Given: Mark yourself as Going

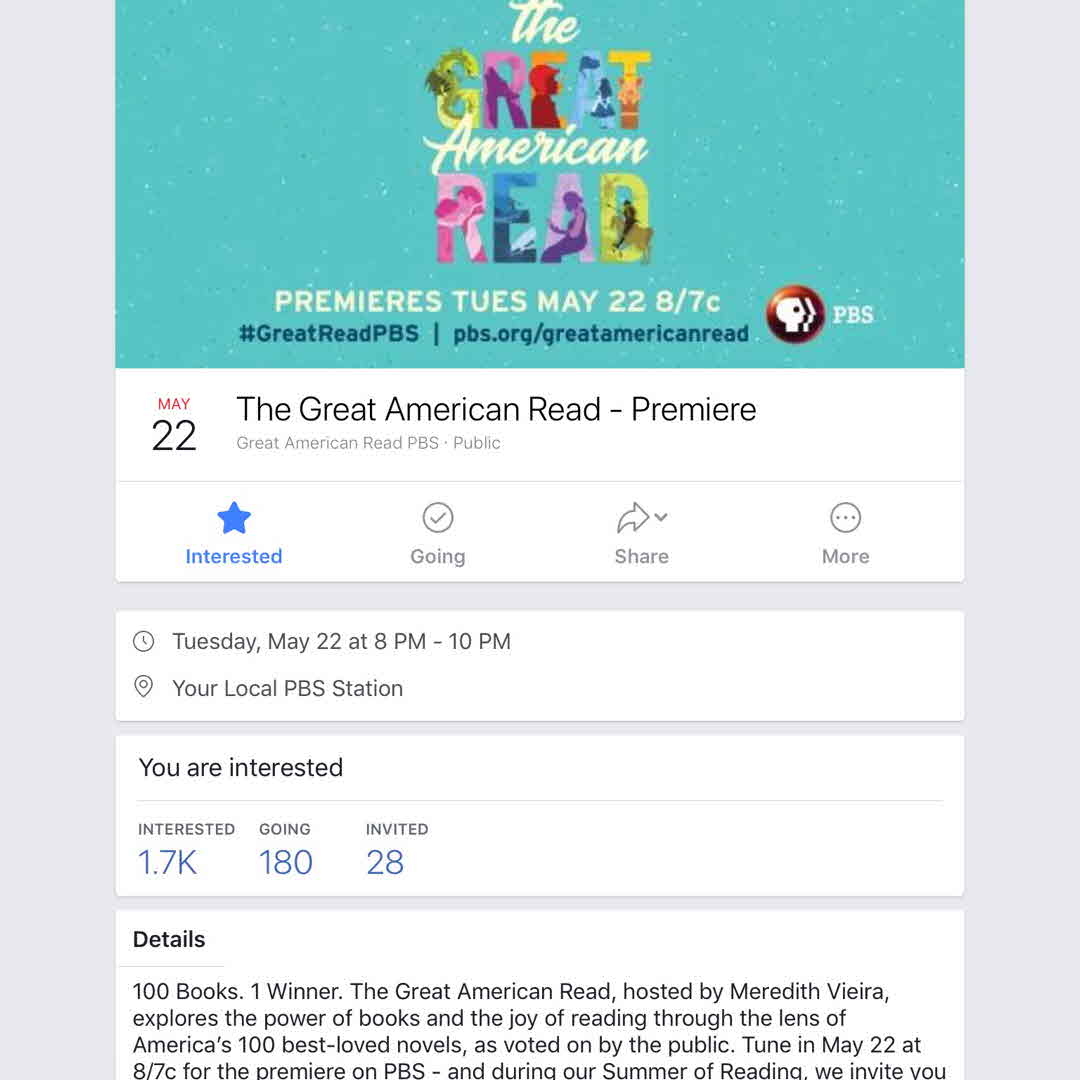Looking at the screenshot, I should [x=437, y=533].
